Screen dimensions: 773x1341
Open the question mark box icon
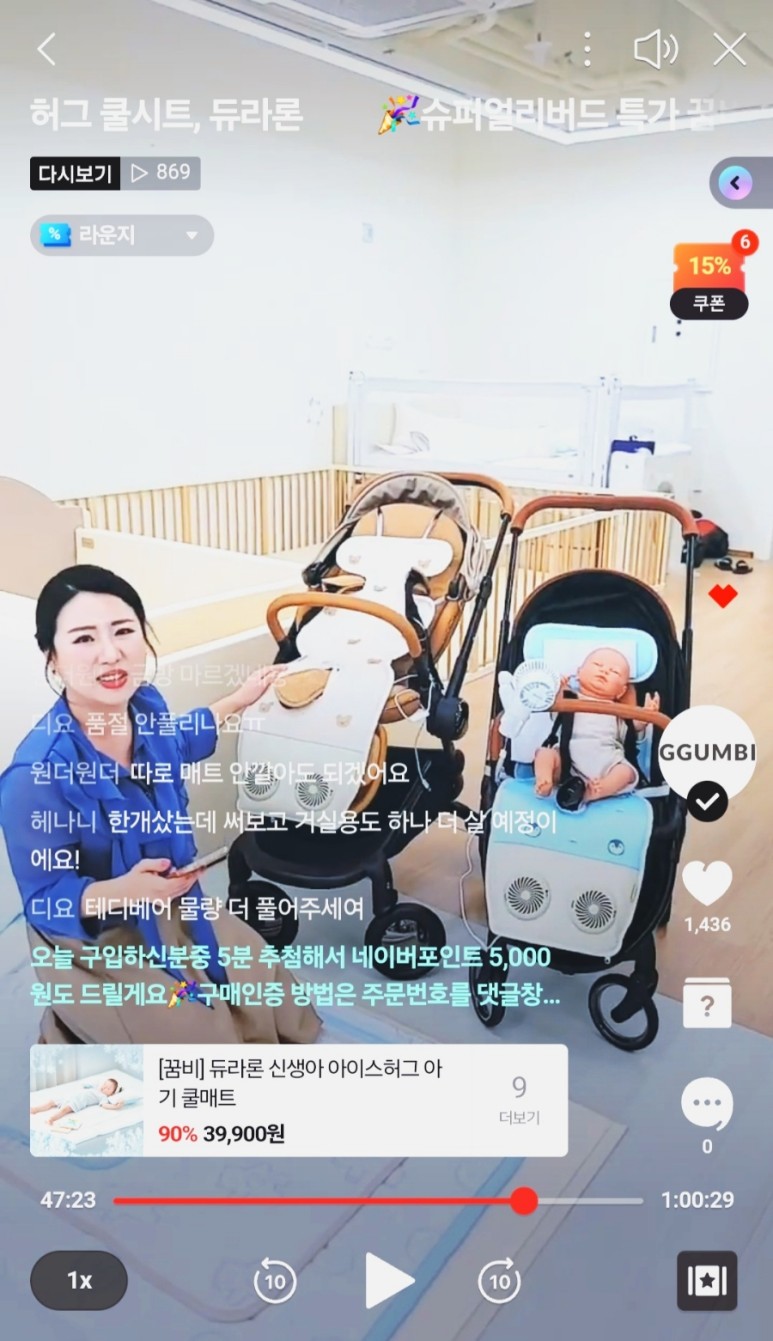pos(707,1004)
